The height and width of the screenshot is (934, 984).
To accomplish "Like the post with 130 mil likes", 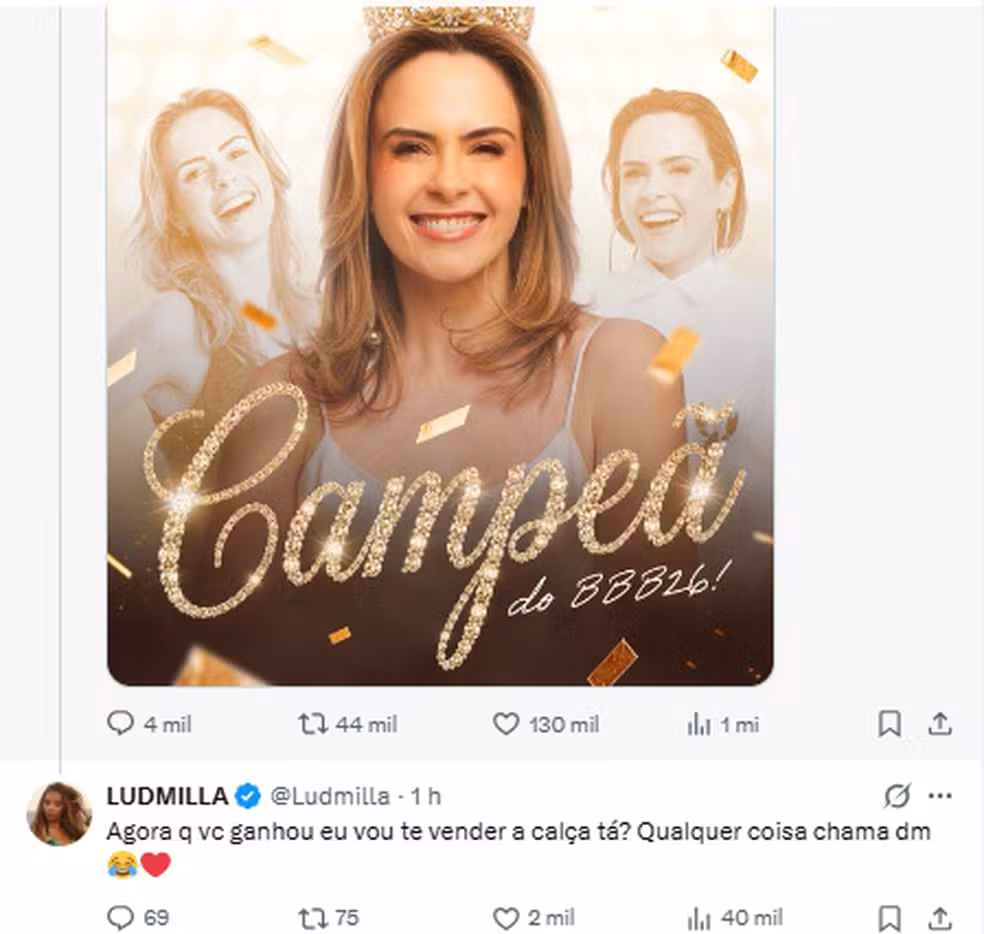I will (x=507, y=724).
